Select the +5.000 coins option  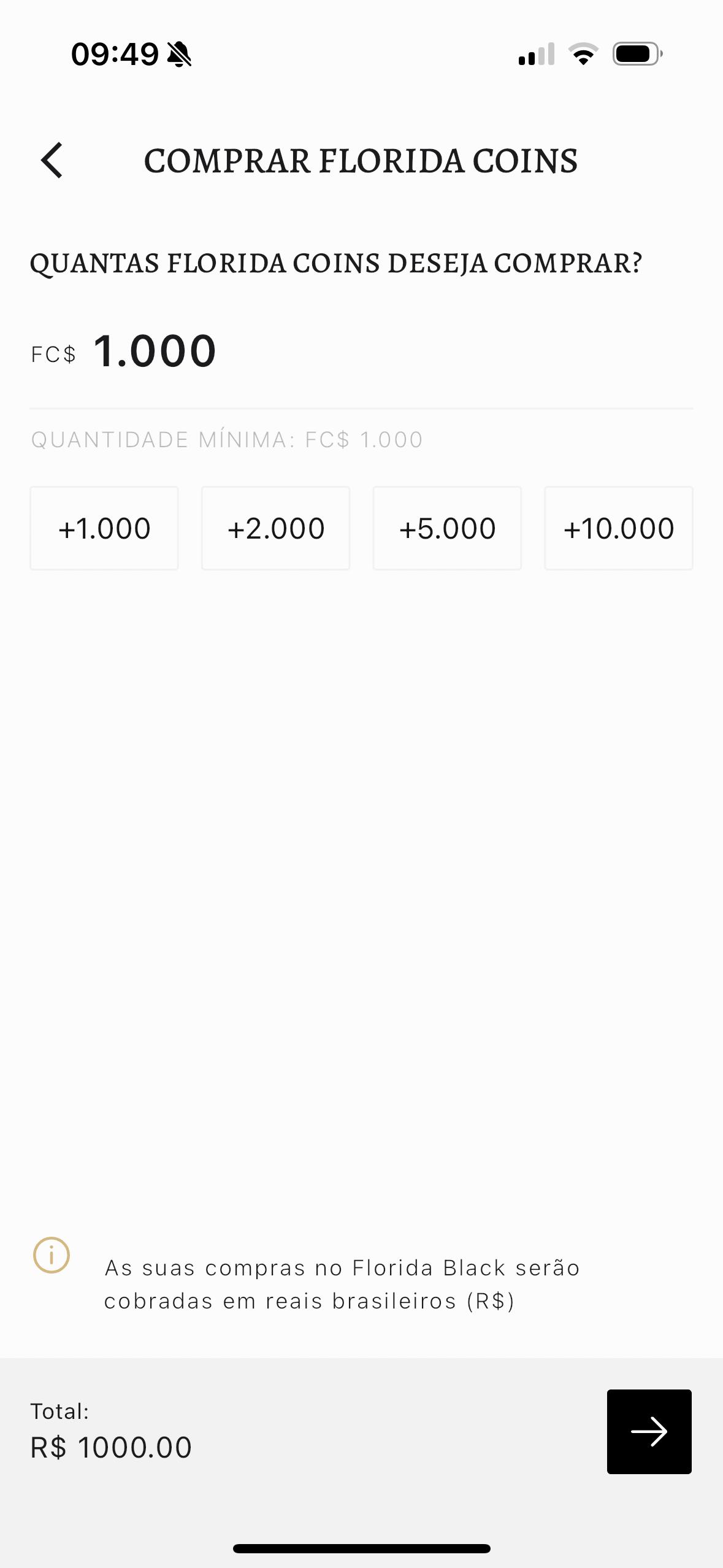(x=447, y=528)
